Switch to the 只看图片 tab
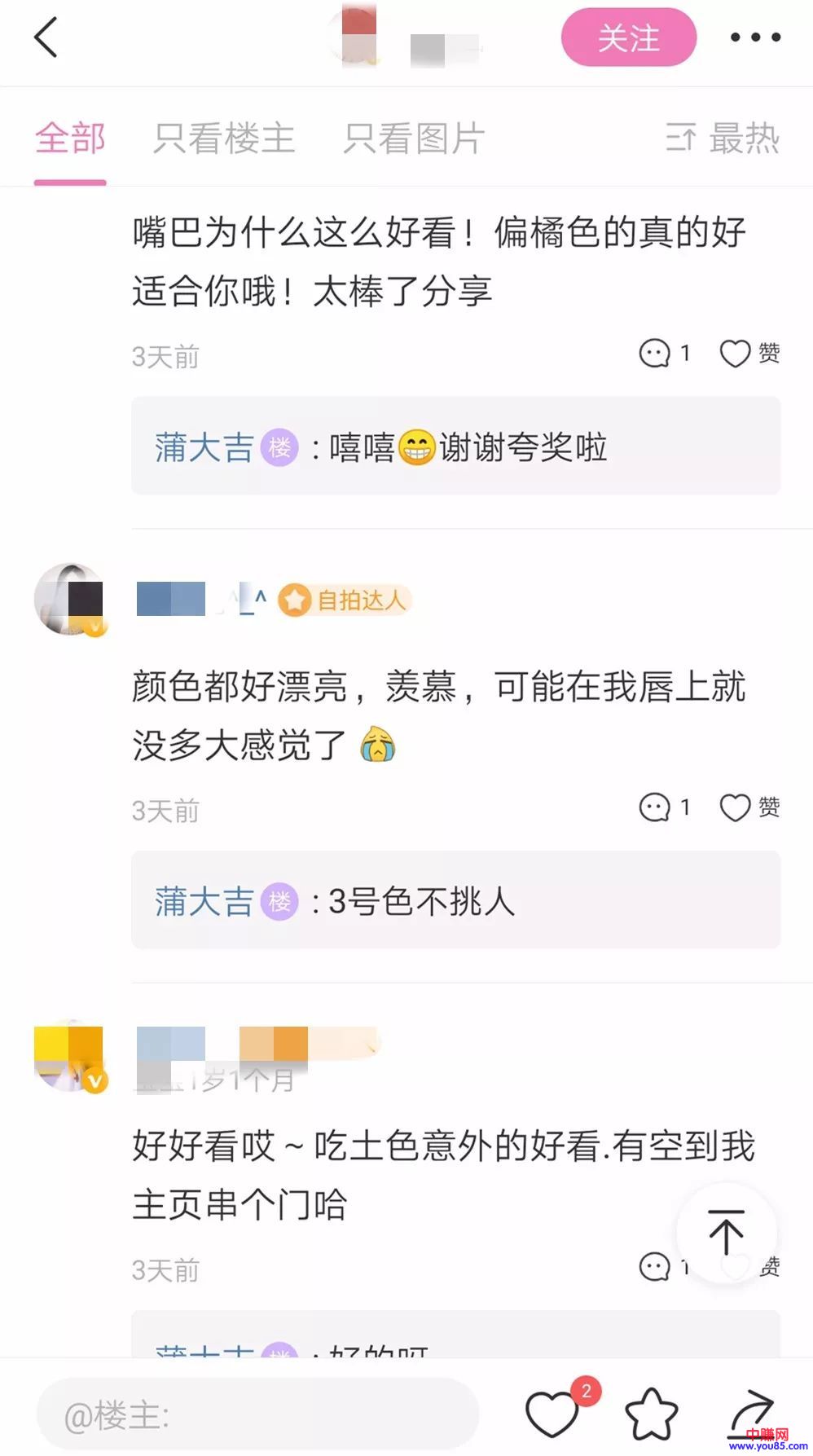The width and height of the screenshot is (813, 1456). [x=414, y=139]
